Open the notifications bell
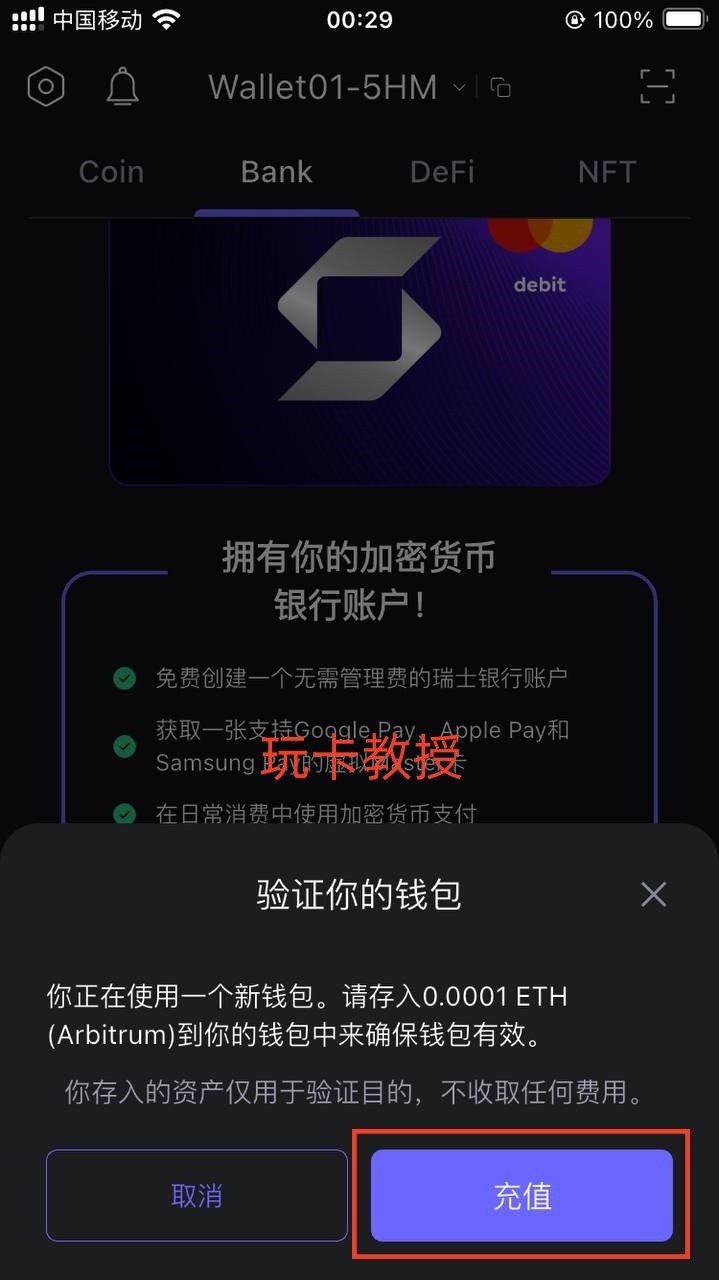719x1280 pixels. click(x=122, y=87)
